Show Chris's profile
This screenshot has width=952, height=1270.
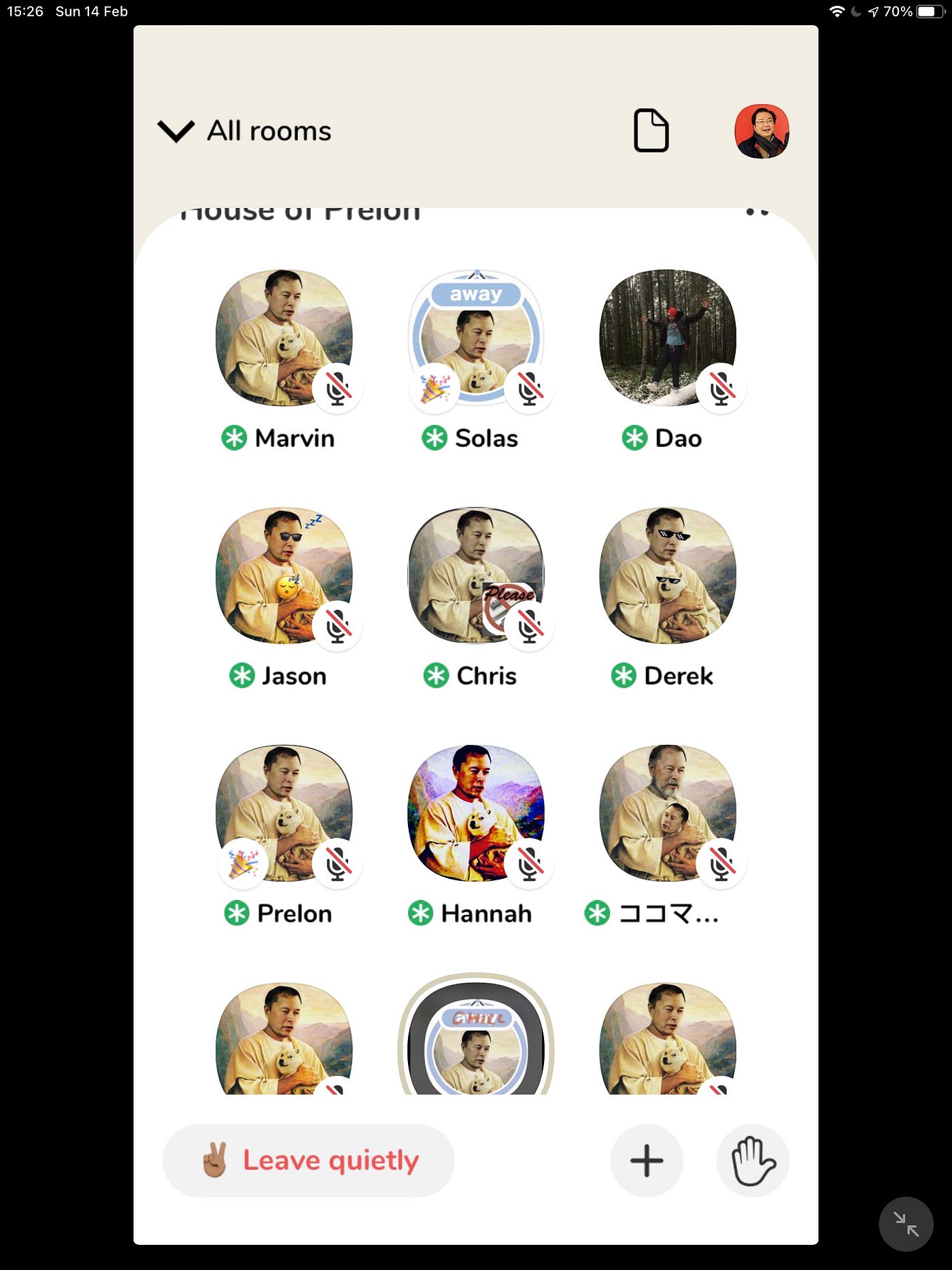[x=475, y=575]
